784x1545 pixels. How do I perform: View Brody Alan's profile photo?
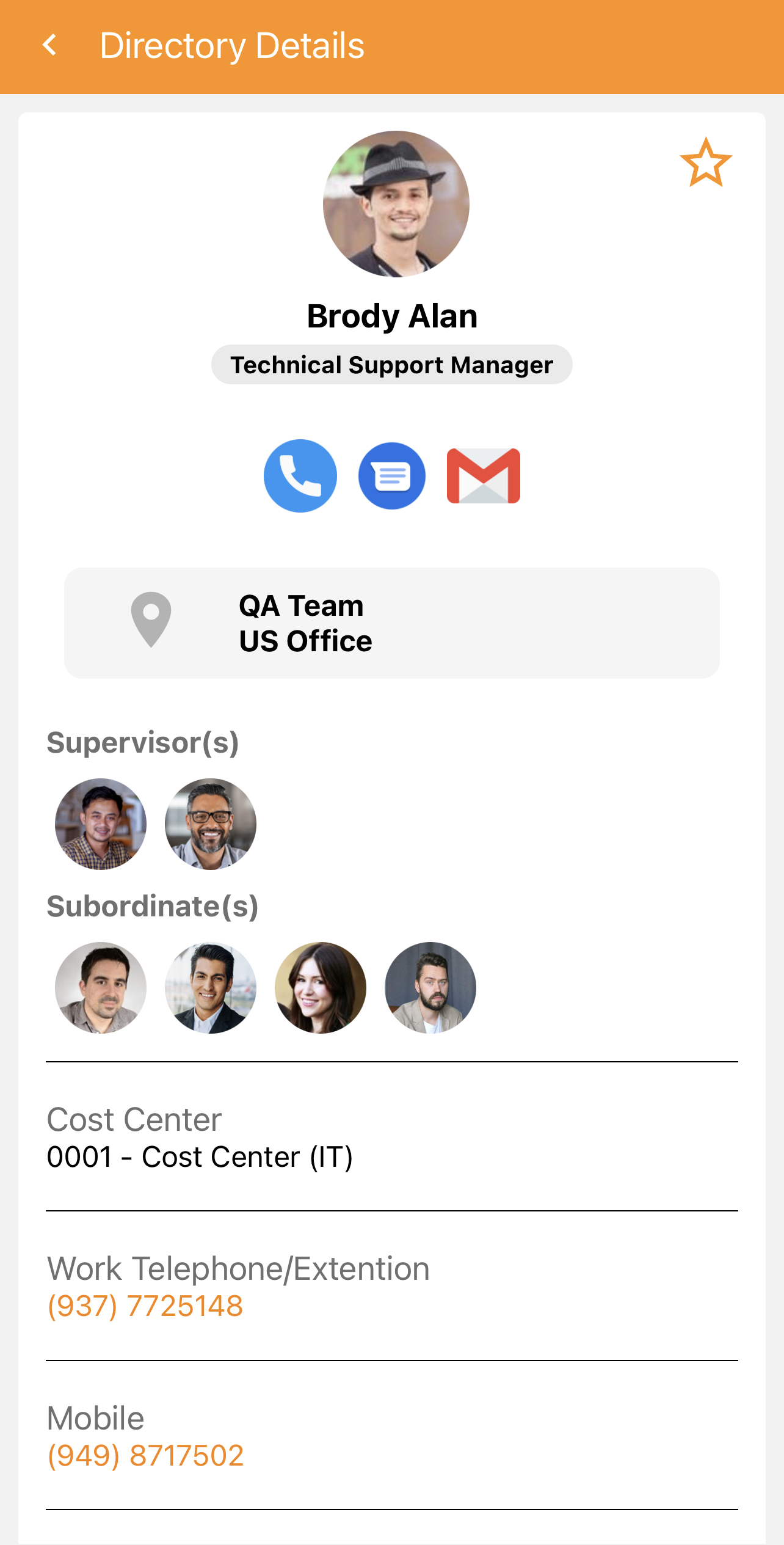396,204
